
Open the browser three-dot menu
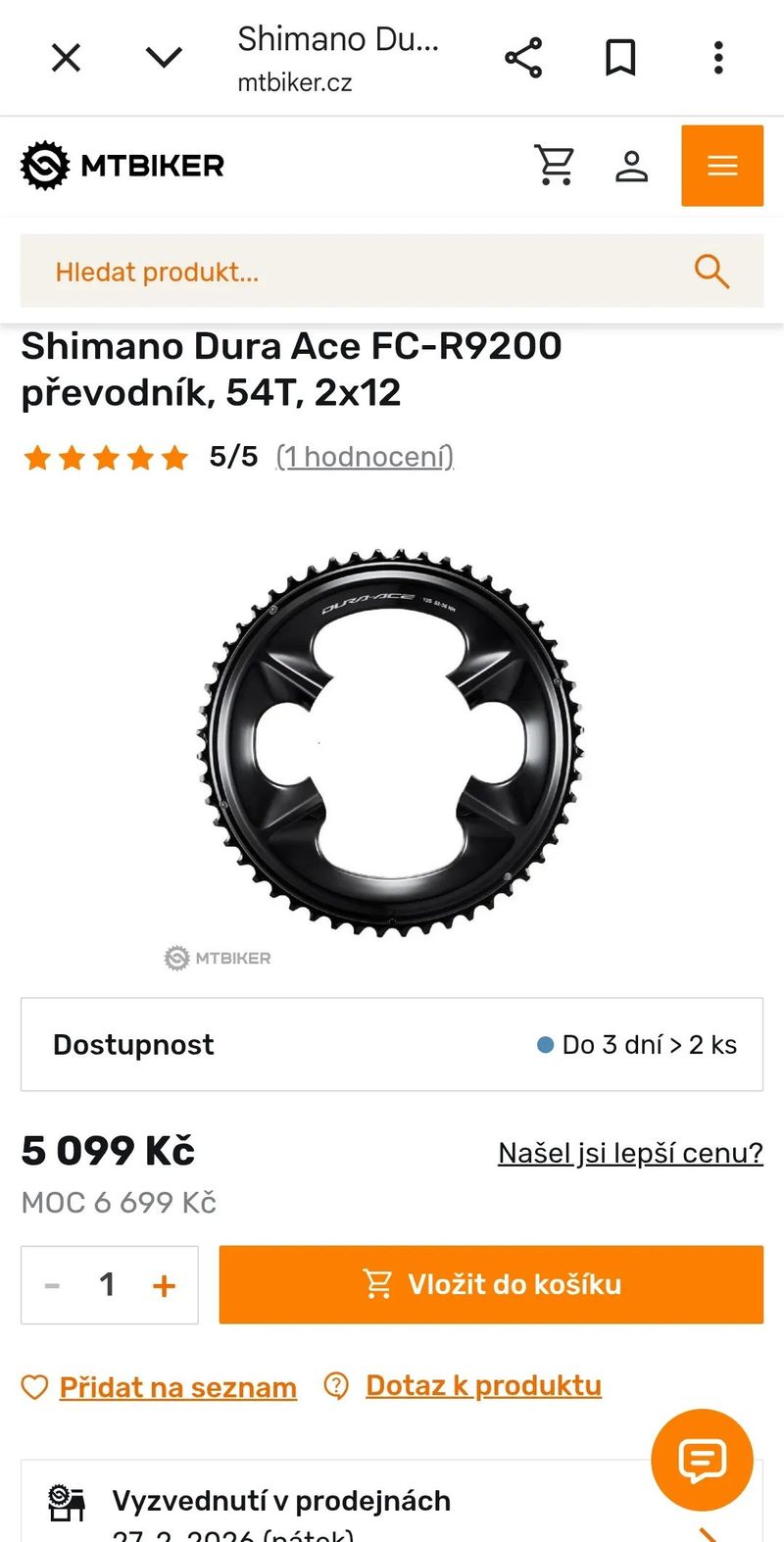click(x=718, y=57)
